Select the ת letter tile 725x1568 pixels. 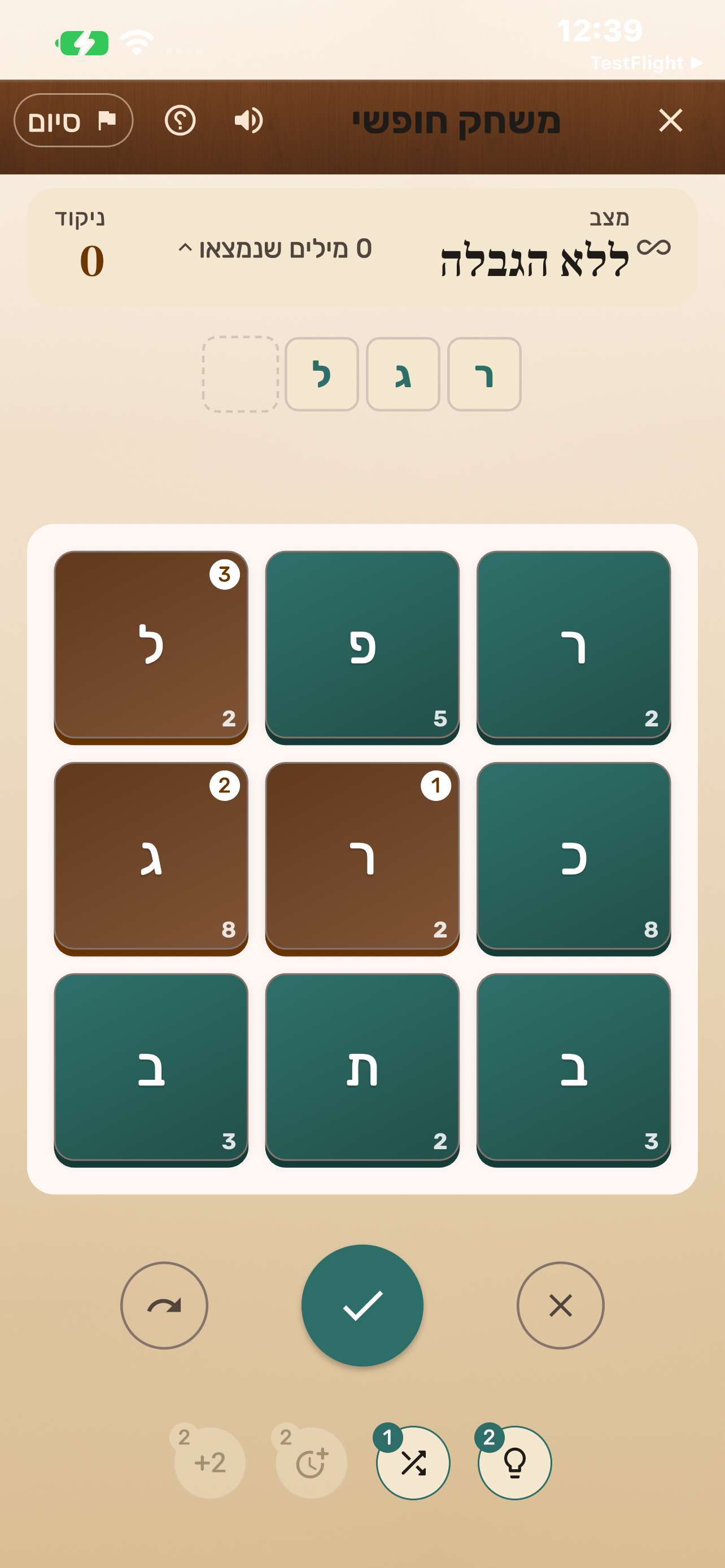tap(362, 1070)
